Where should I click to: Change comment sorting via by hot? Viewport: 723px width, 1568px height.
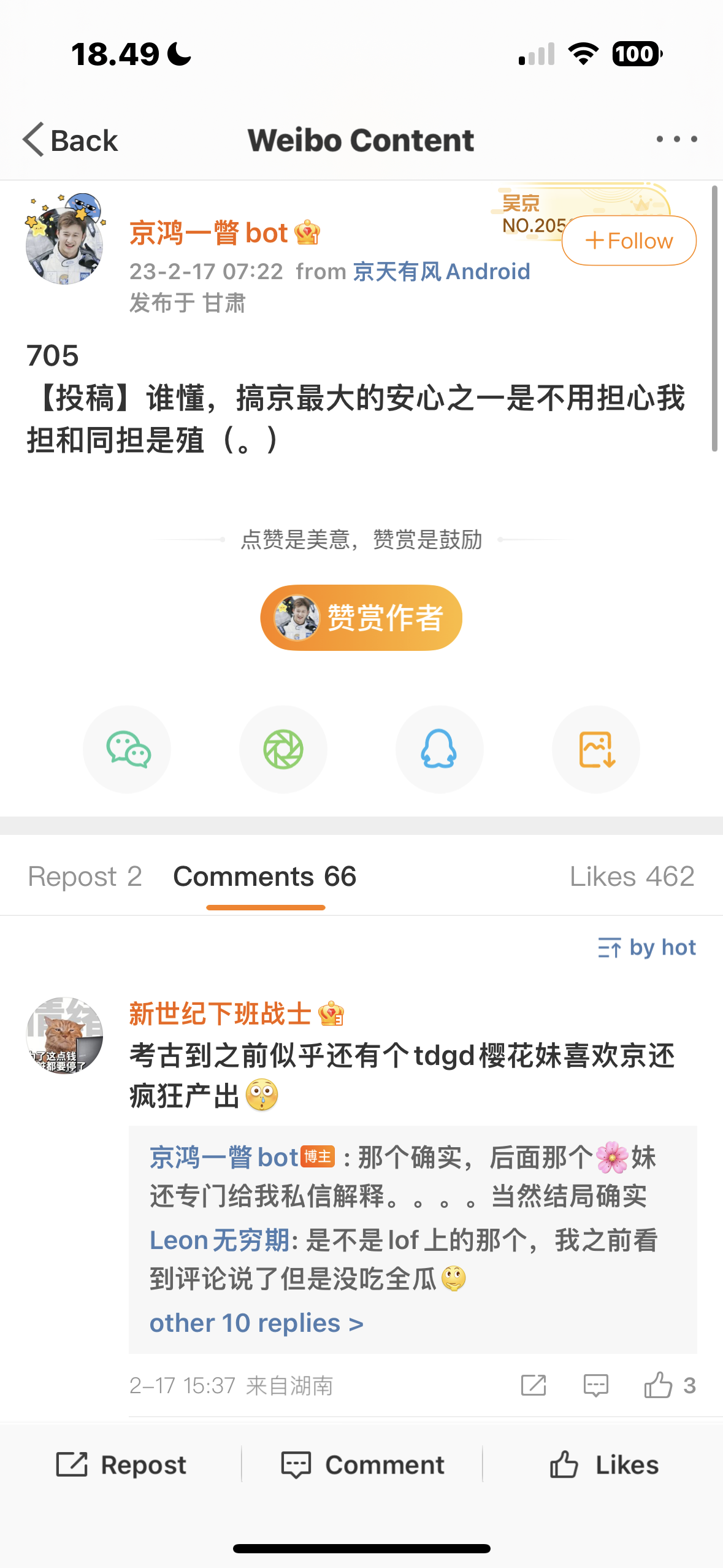[x=647, y=948]
